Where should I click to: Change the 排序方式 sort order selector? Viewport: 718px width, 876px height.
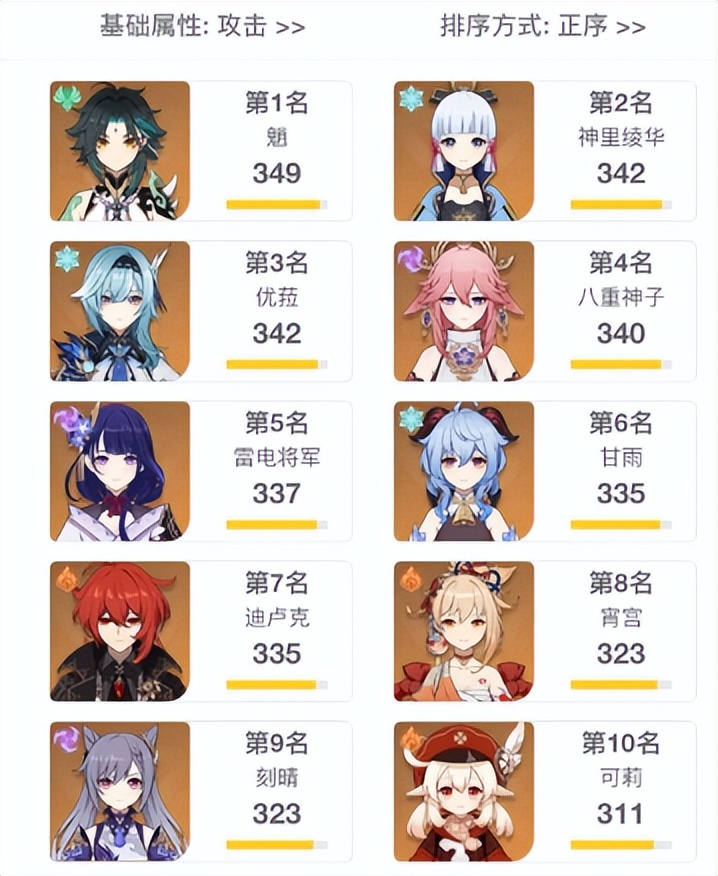pyautogui.click(x=543, y=26)
